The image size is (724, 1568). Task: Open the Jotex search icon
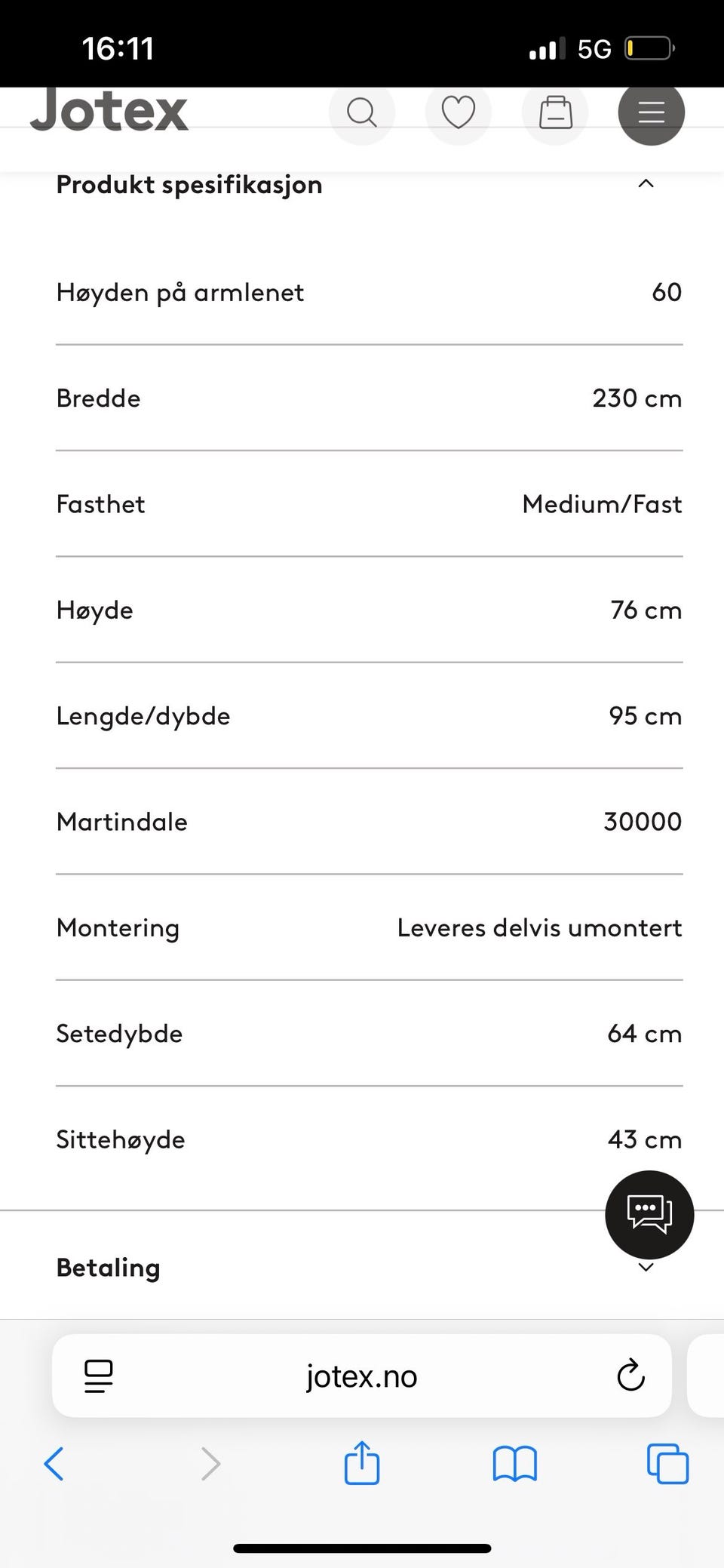point(362,112)
